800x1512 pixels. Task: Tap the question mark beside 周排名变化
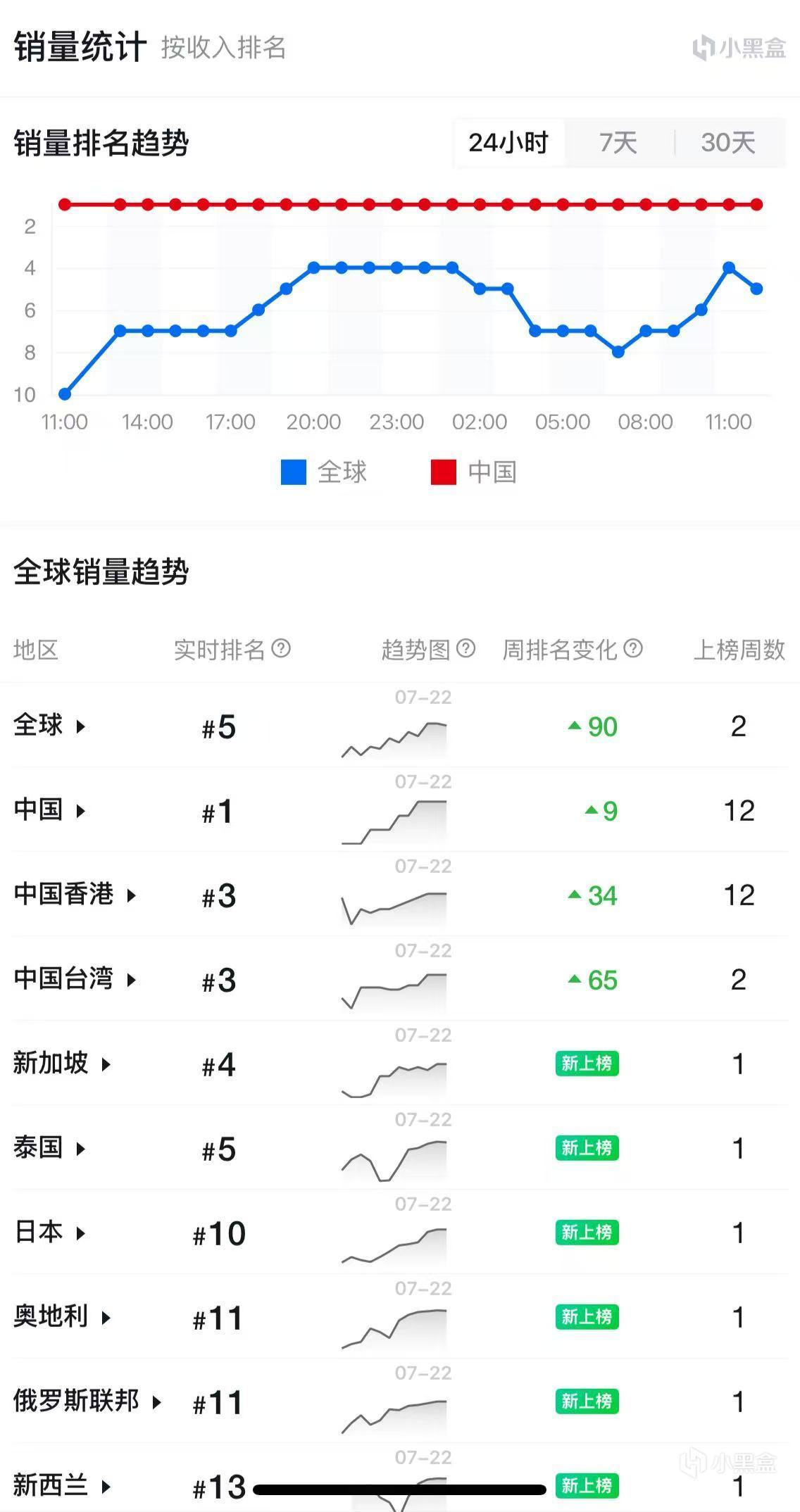pos(633,648)
